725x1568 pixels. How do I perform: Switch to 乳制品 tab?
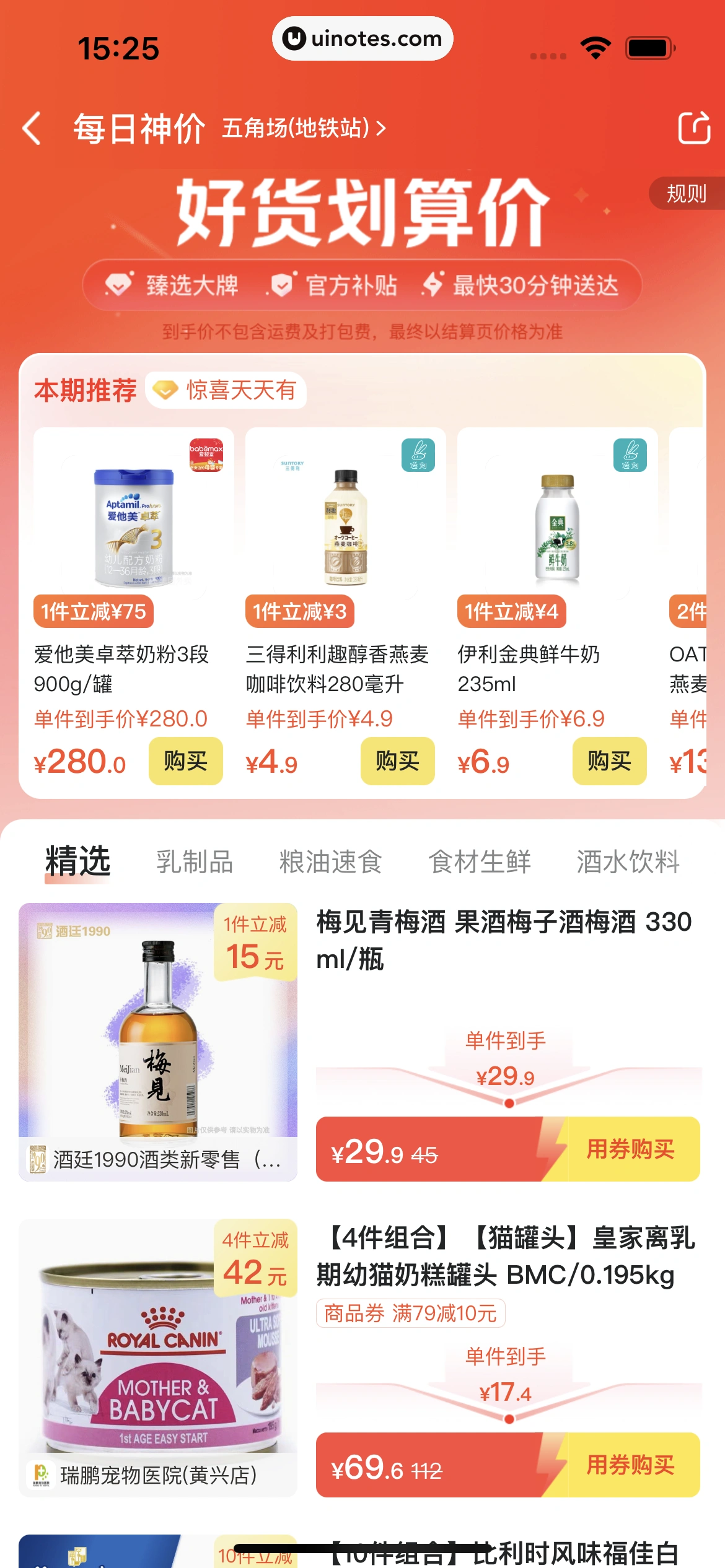tap(195, 861)
